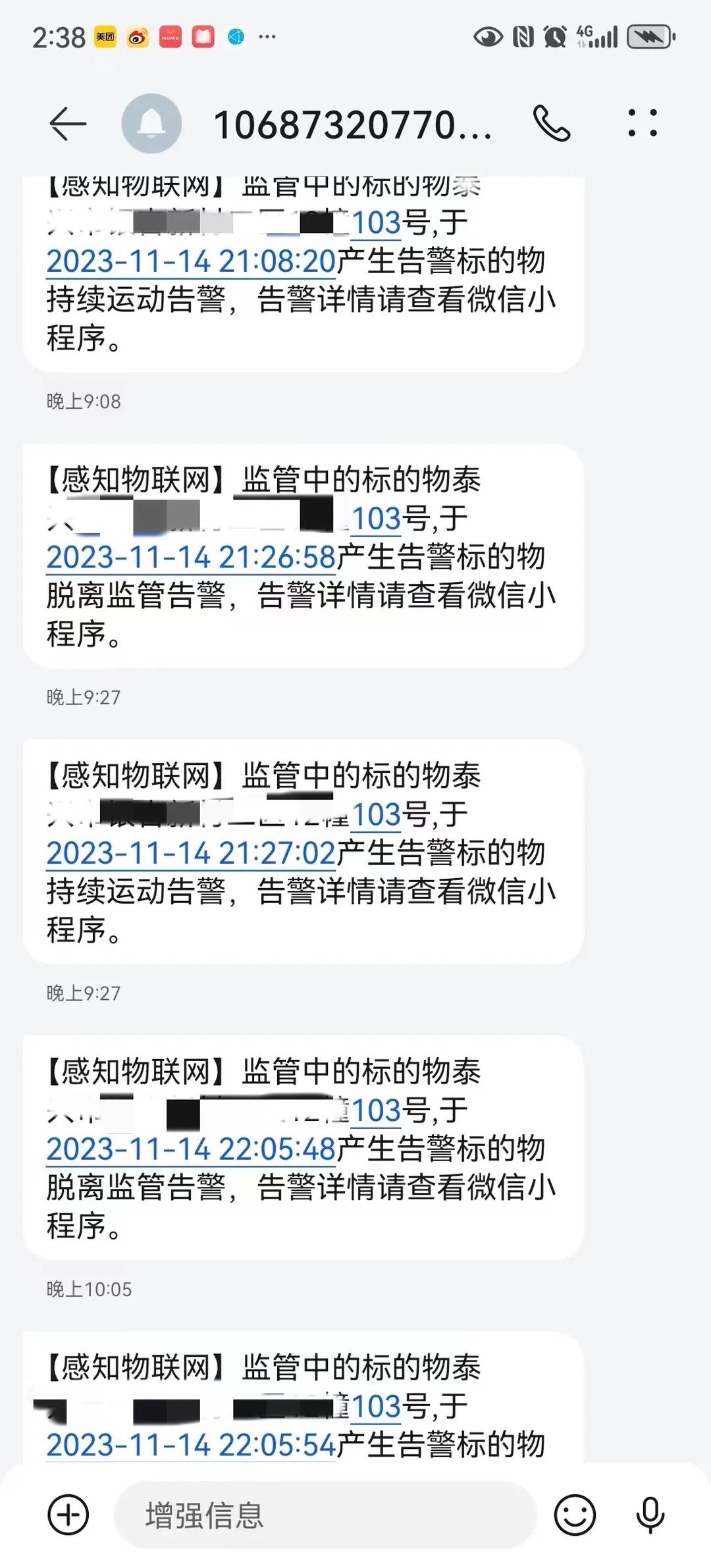Open the emoji picker
711x1568 pixels.
click(x=575, y=1515)
